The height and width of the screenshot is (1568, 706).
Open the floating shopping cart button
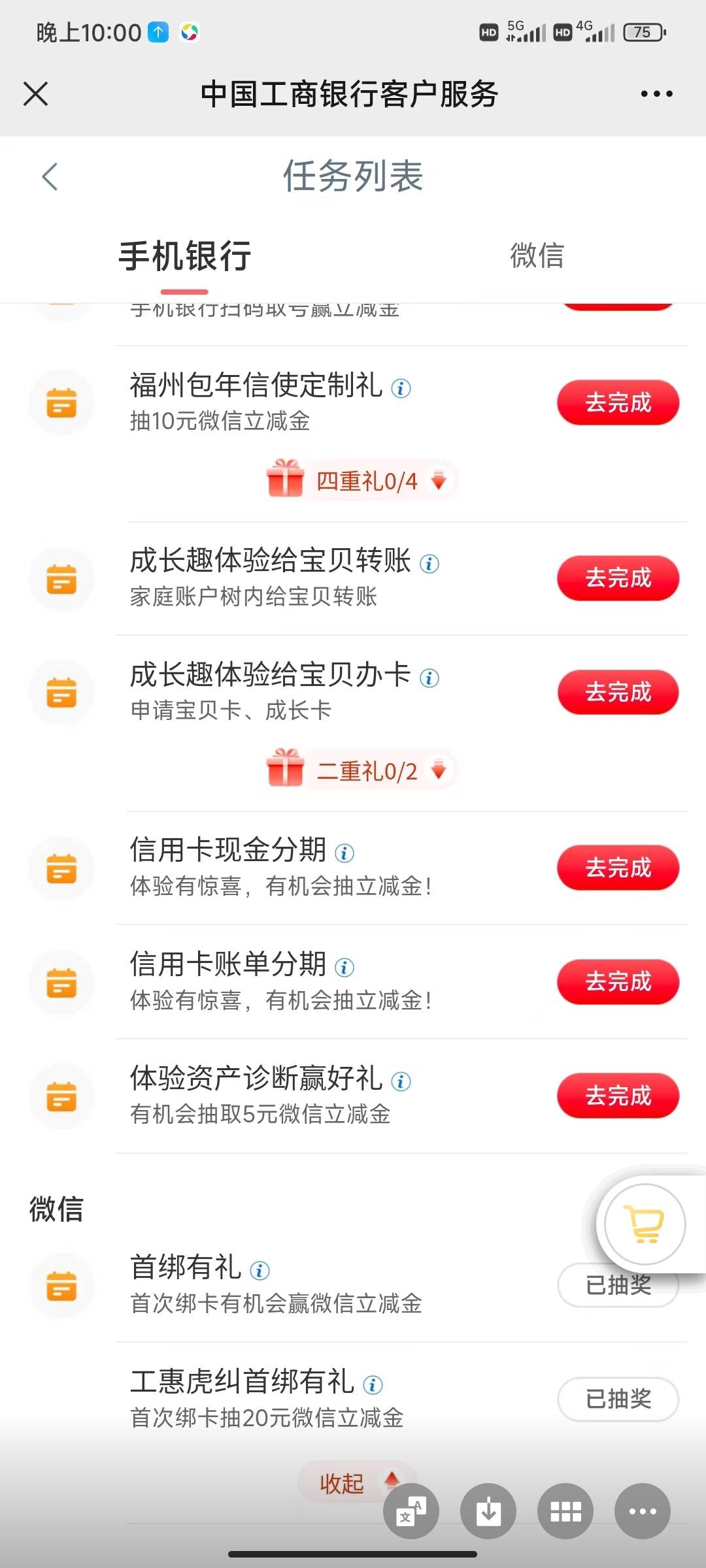(645, 1224)
